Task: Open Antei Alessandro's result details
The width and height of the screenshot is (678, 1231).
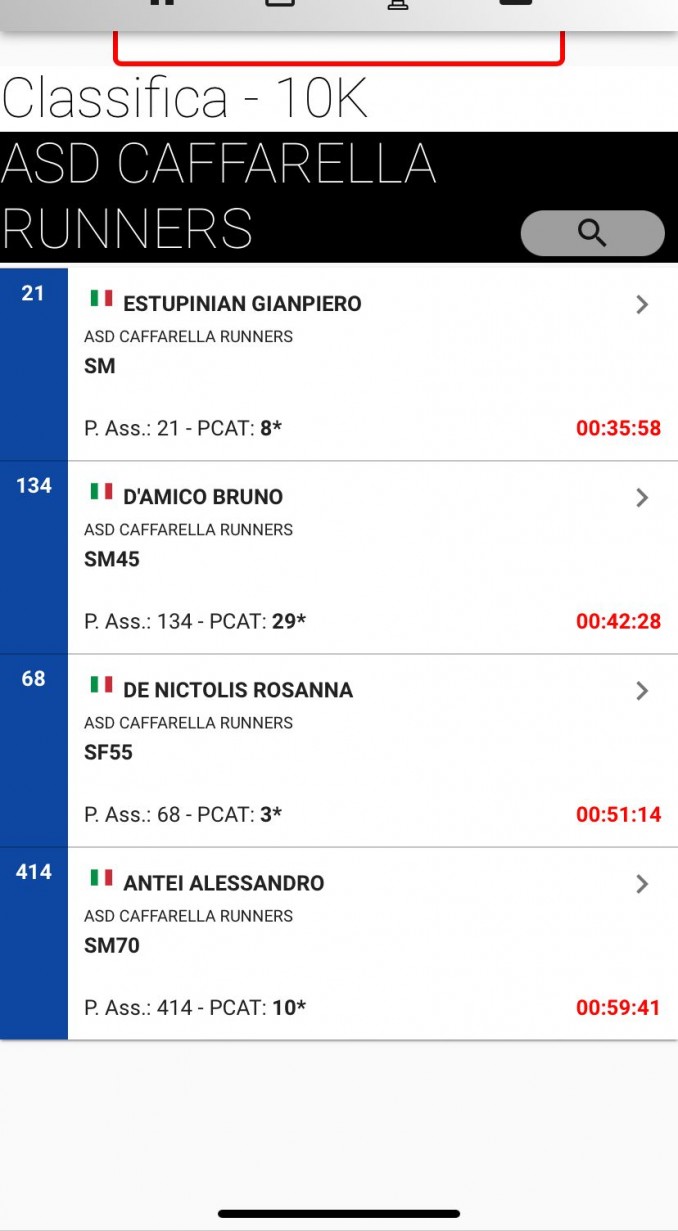Action: tap(339, 944)
